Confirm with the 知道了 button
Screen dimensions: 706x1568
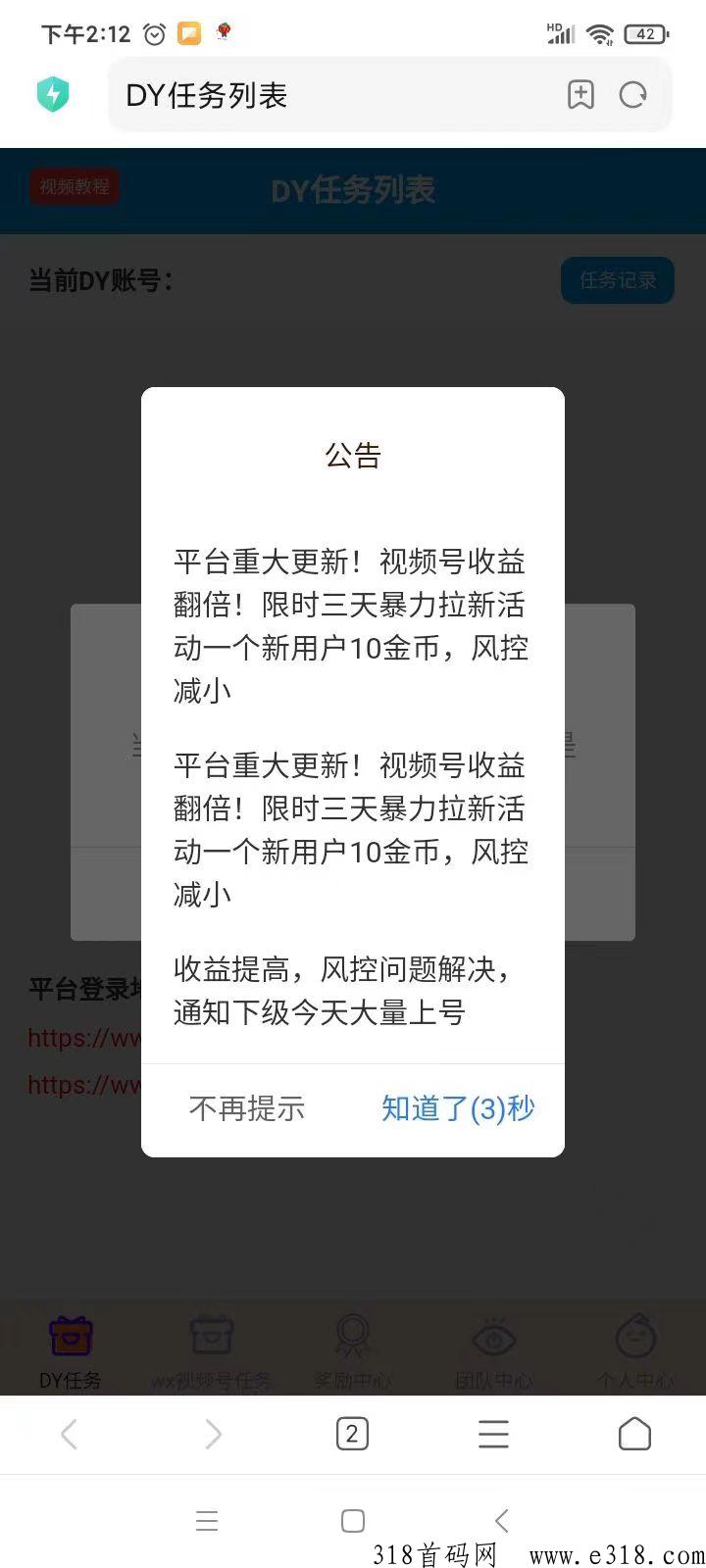[x=458, y=1108]
